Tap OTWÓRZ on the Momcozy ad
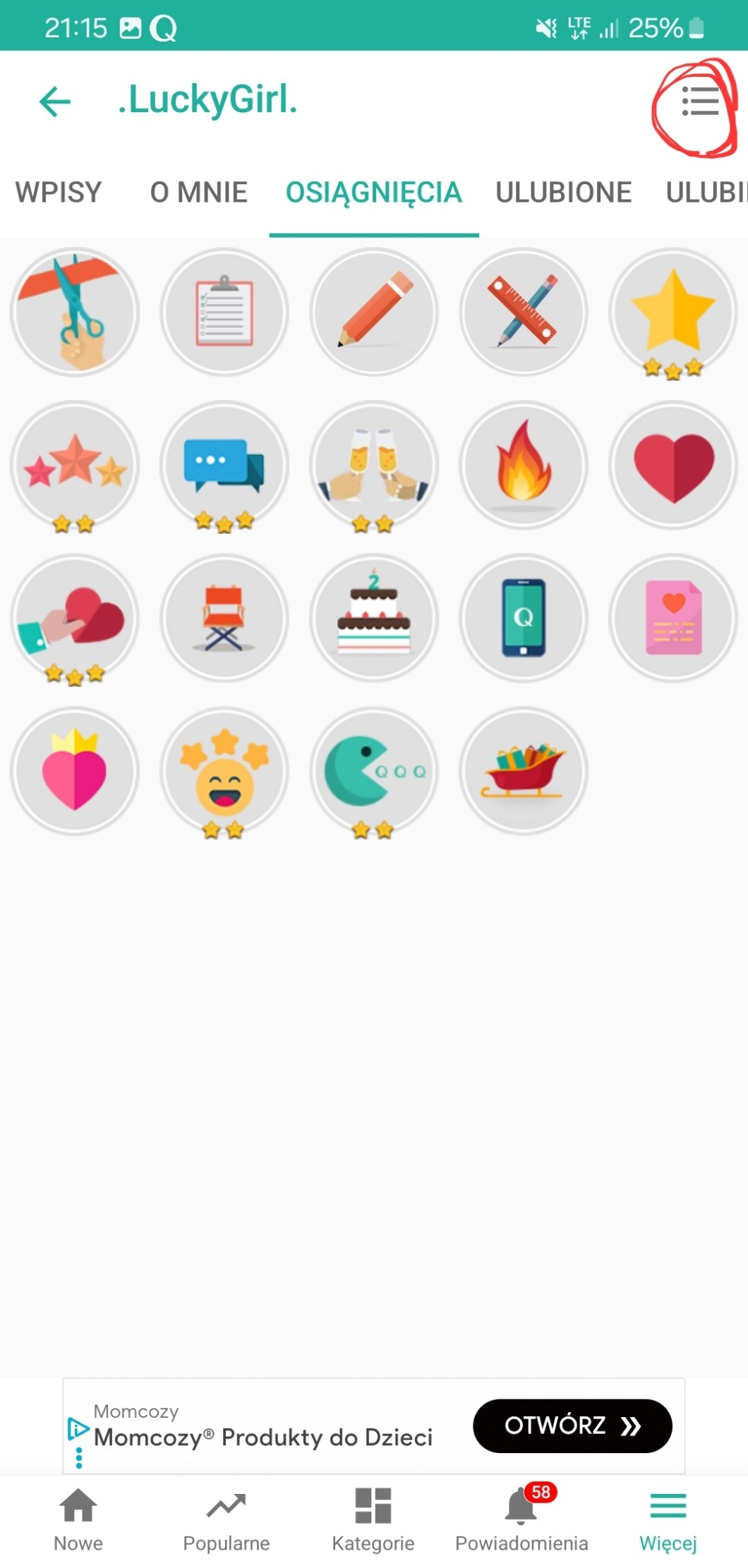 pos(572,1426)
